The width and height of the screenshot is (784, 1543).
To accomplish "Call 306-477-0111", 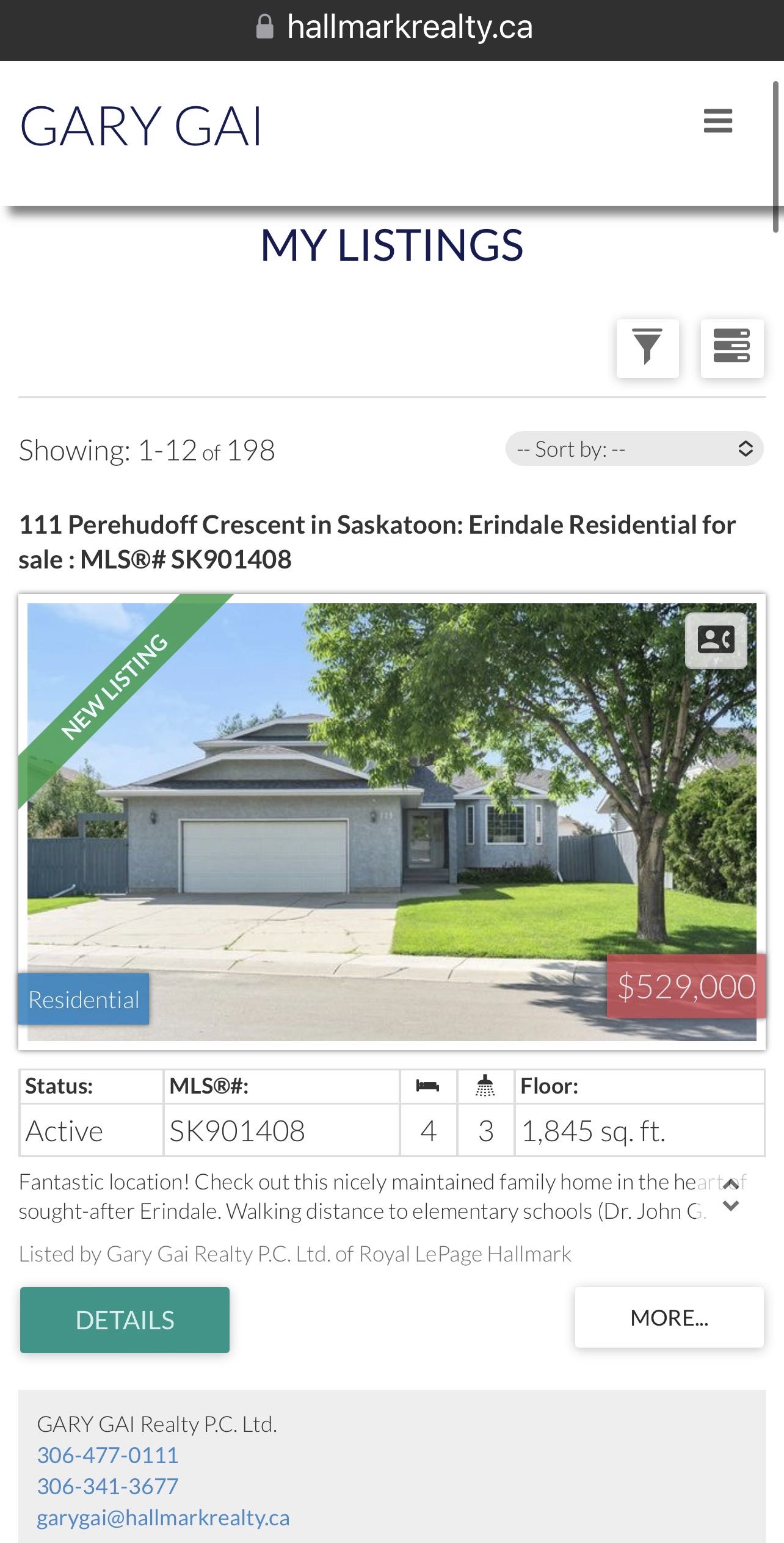I will click(107, 1455).
